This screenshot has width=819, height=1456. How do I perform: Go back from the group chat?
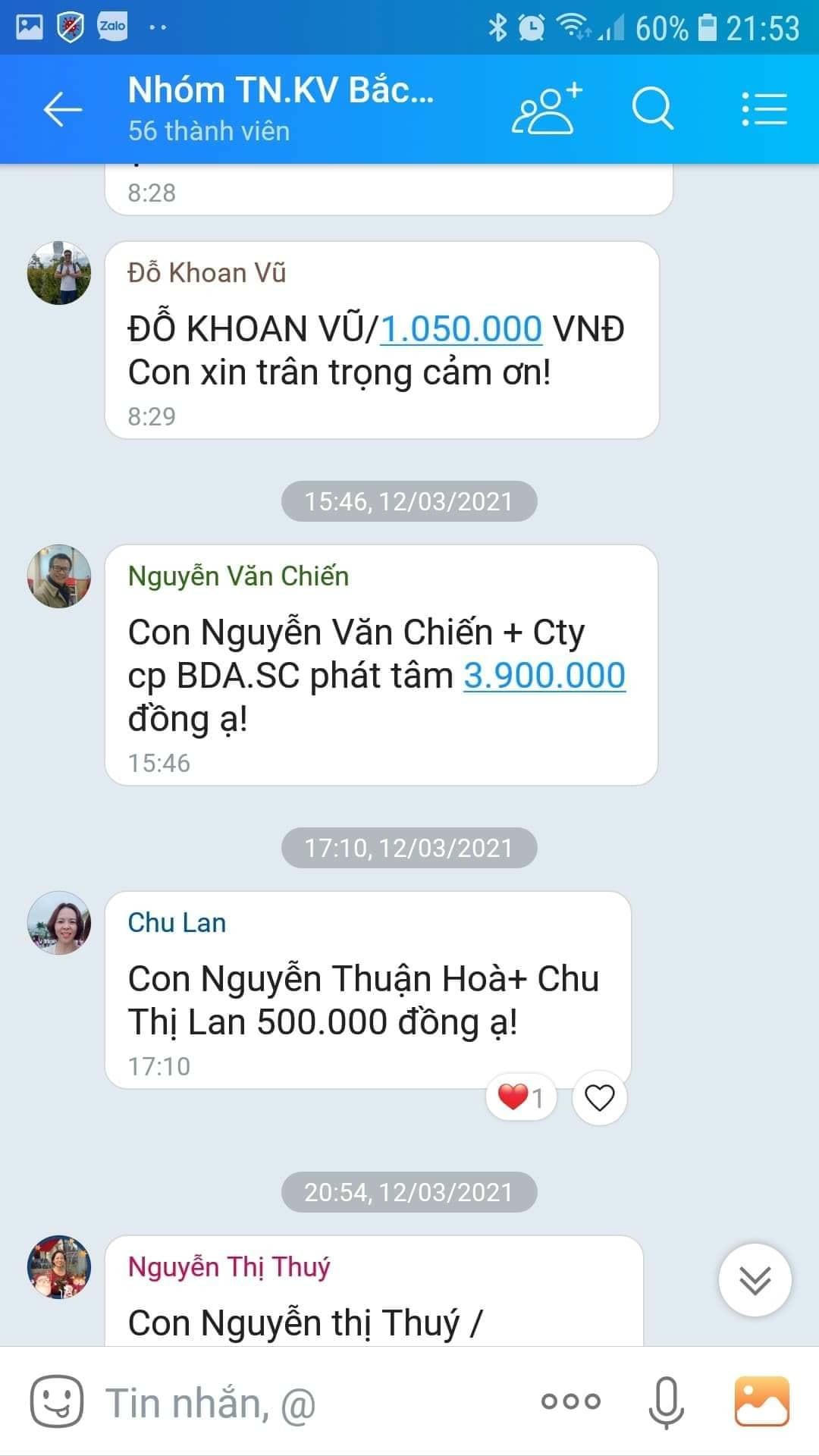[62, 111]
